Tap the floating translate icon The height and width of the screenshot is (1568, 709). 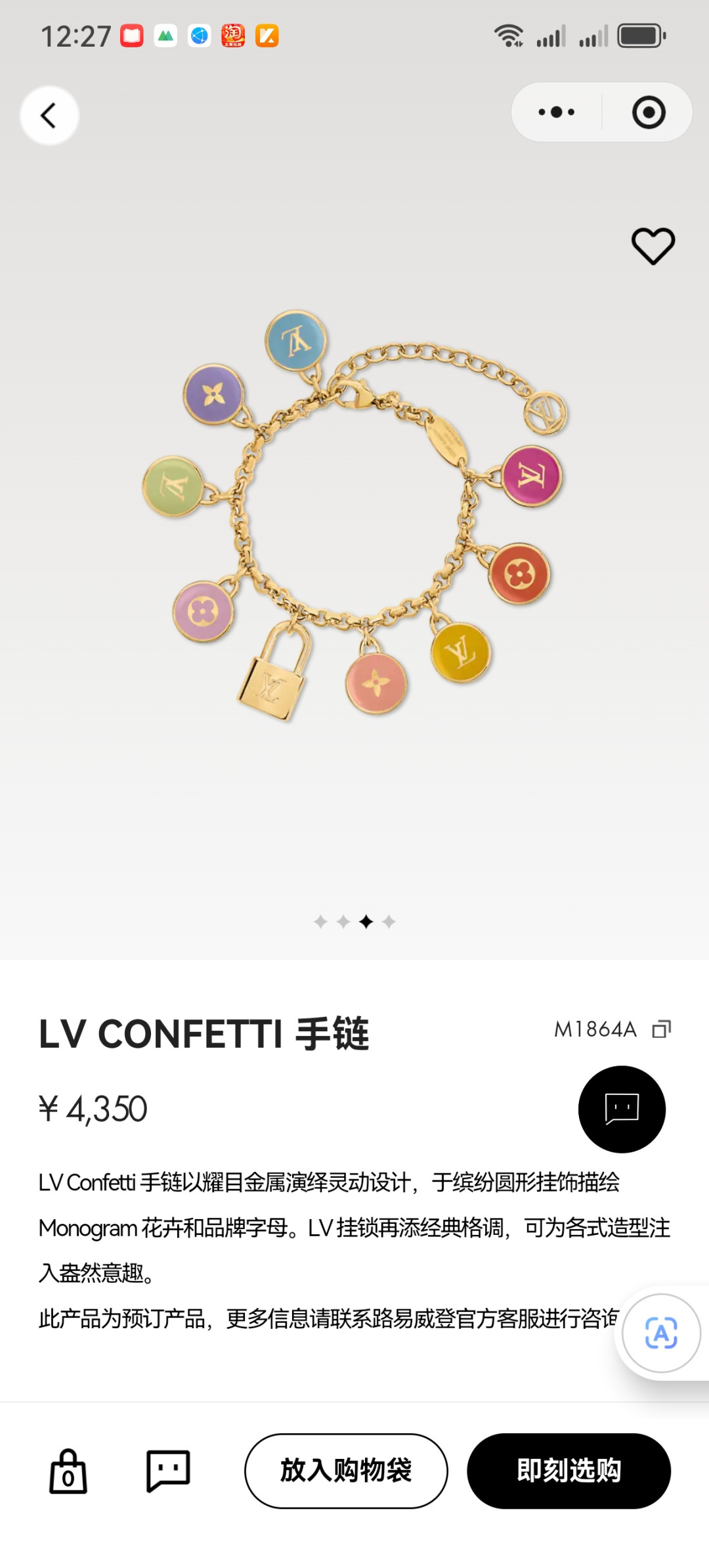[x=661, y=1333]
